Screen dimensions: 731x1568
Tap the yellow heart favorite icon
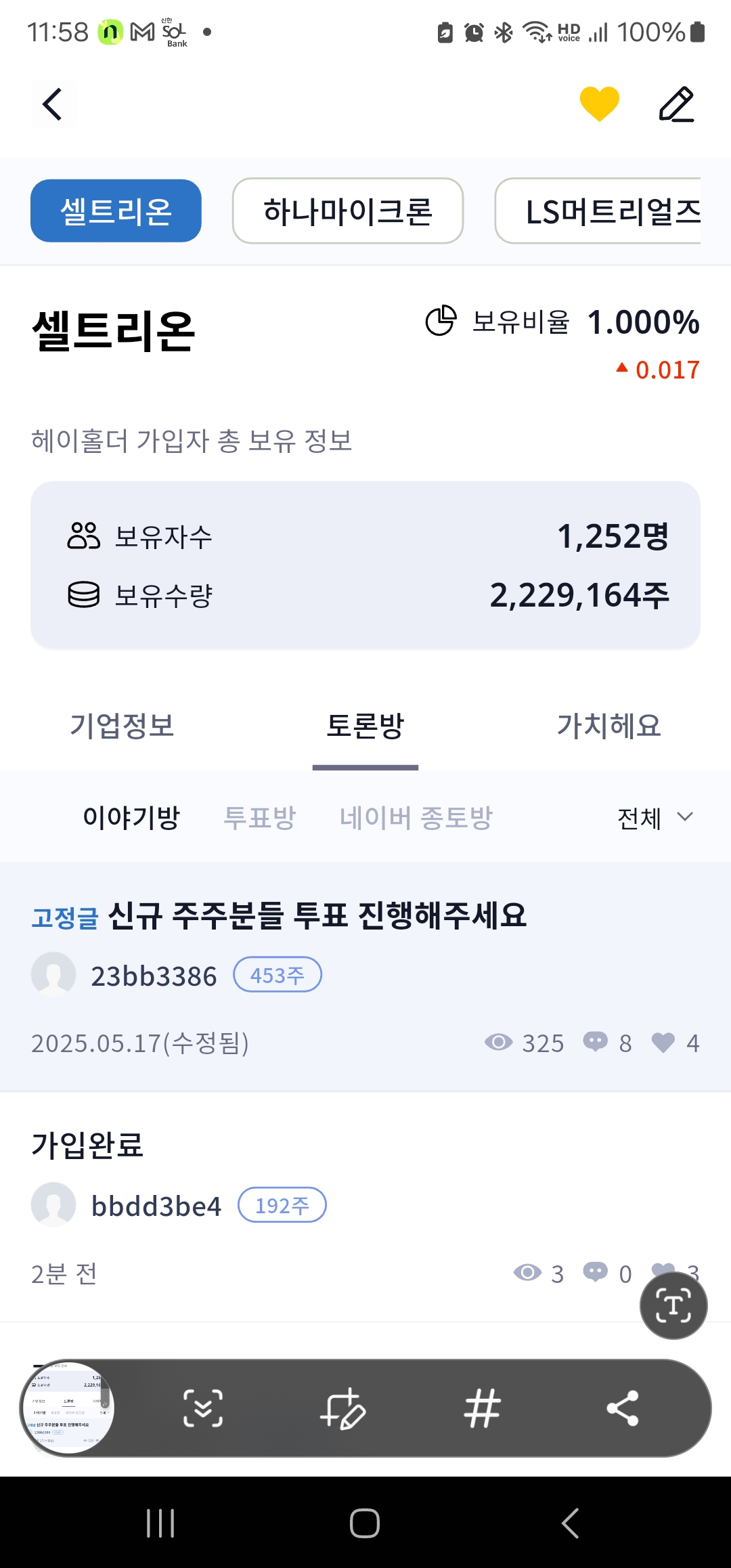[x=600, y=103]
